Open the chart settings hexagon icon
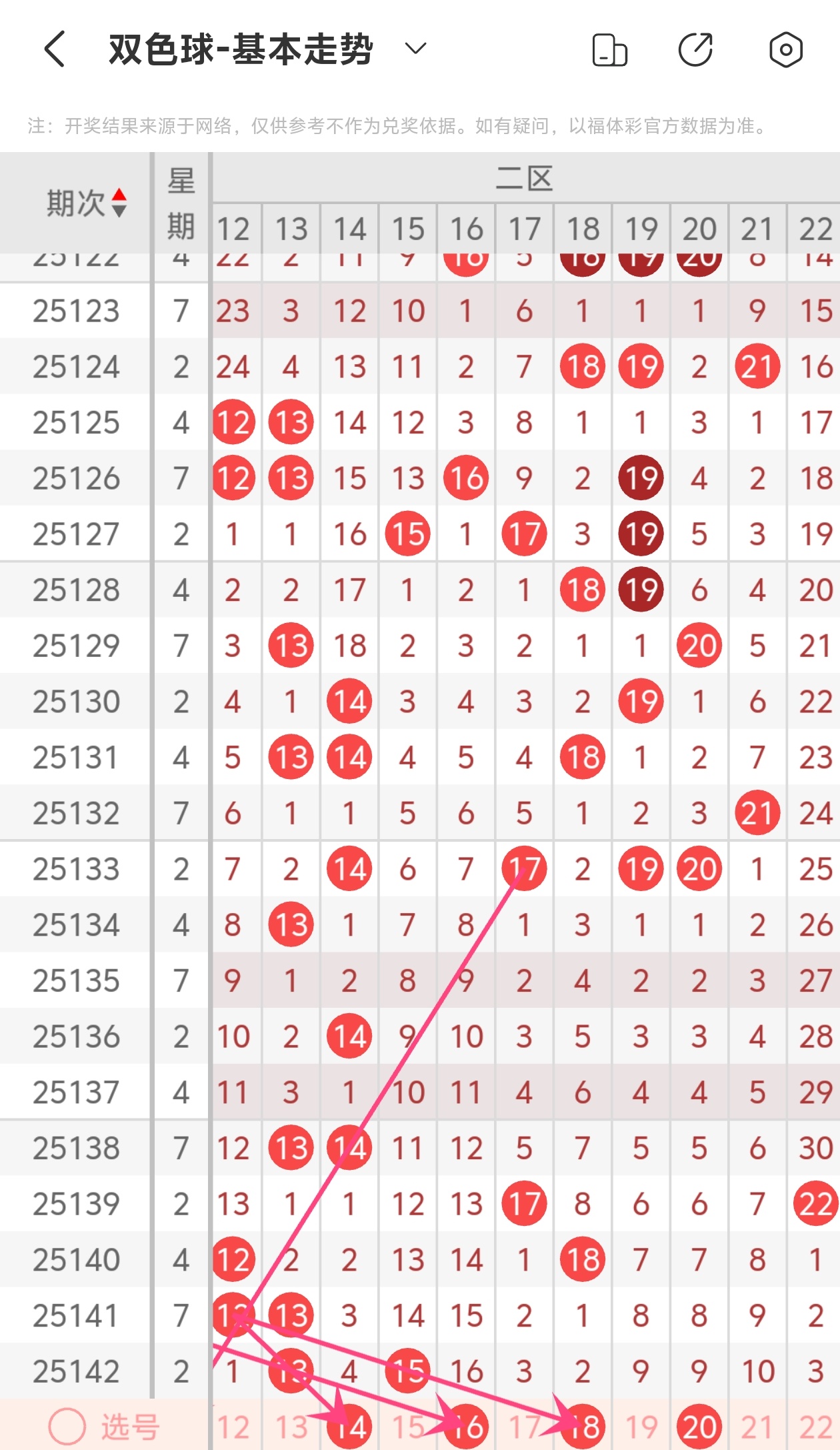 785,50
